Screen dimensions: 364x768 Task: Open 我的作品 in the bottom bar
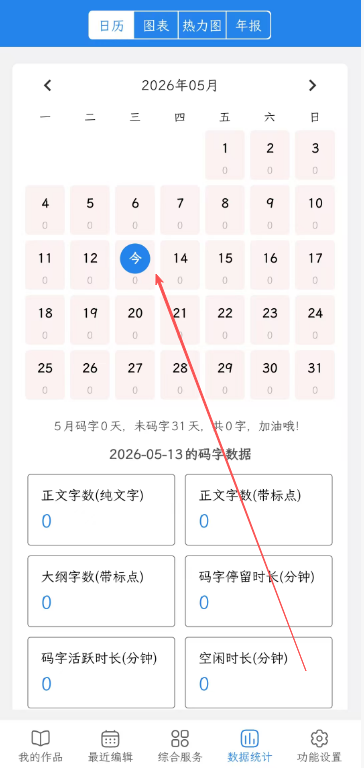click(41, 745)
